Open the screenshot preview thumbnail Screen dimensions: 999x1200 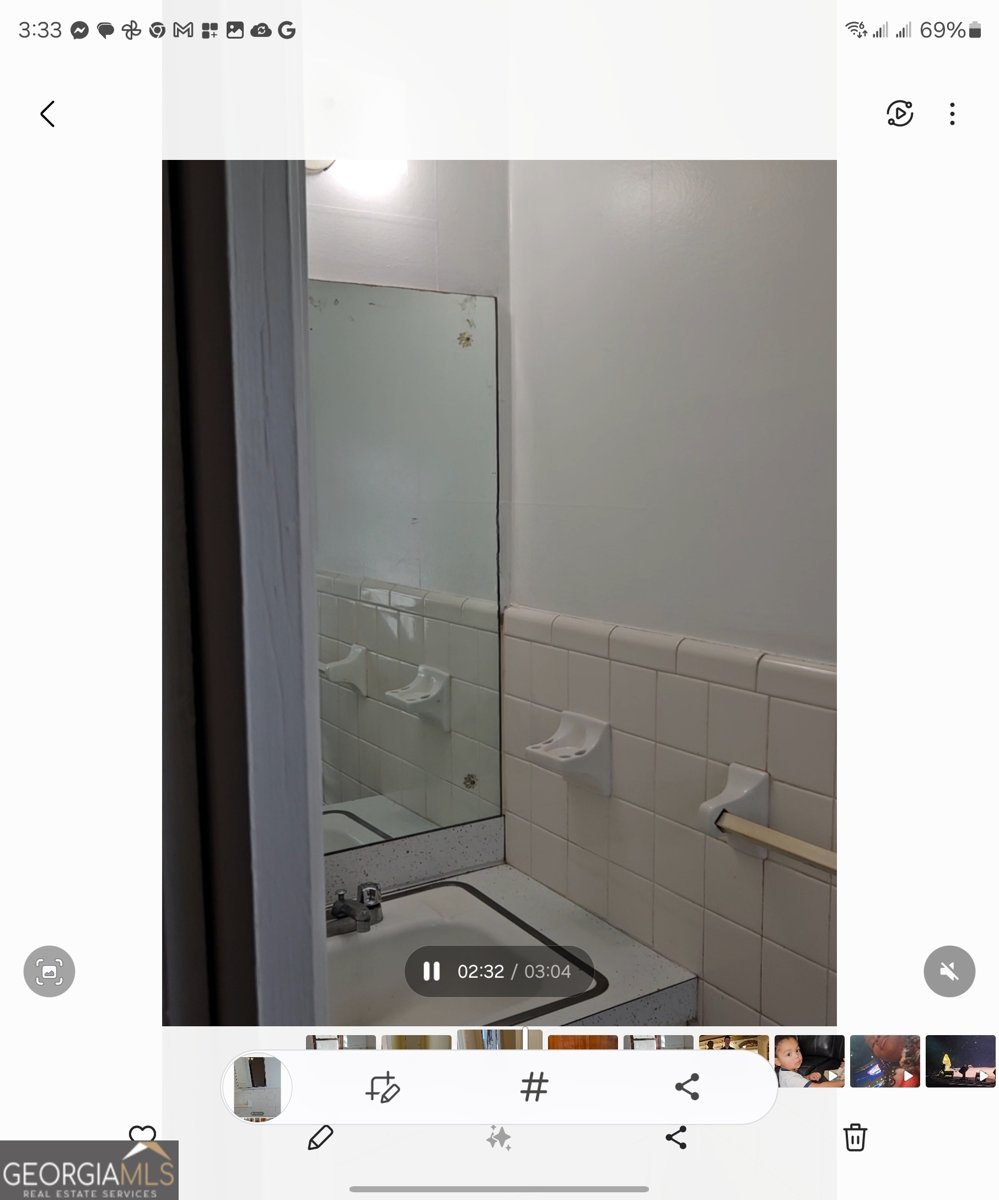click(x=257, y=1087)
